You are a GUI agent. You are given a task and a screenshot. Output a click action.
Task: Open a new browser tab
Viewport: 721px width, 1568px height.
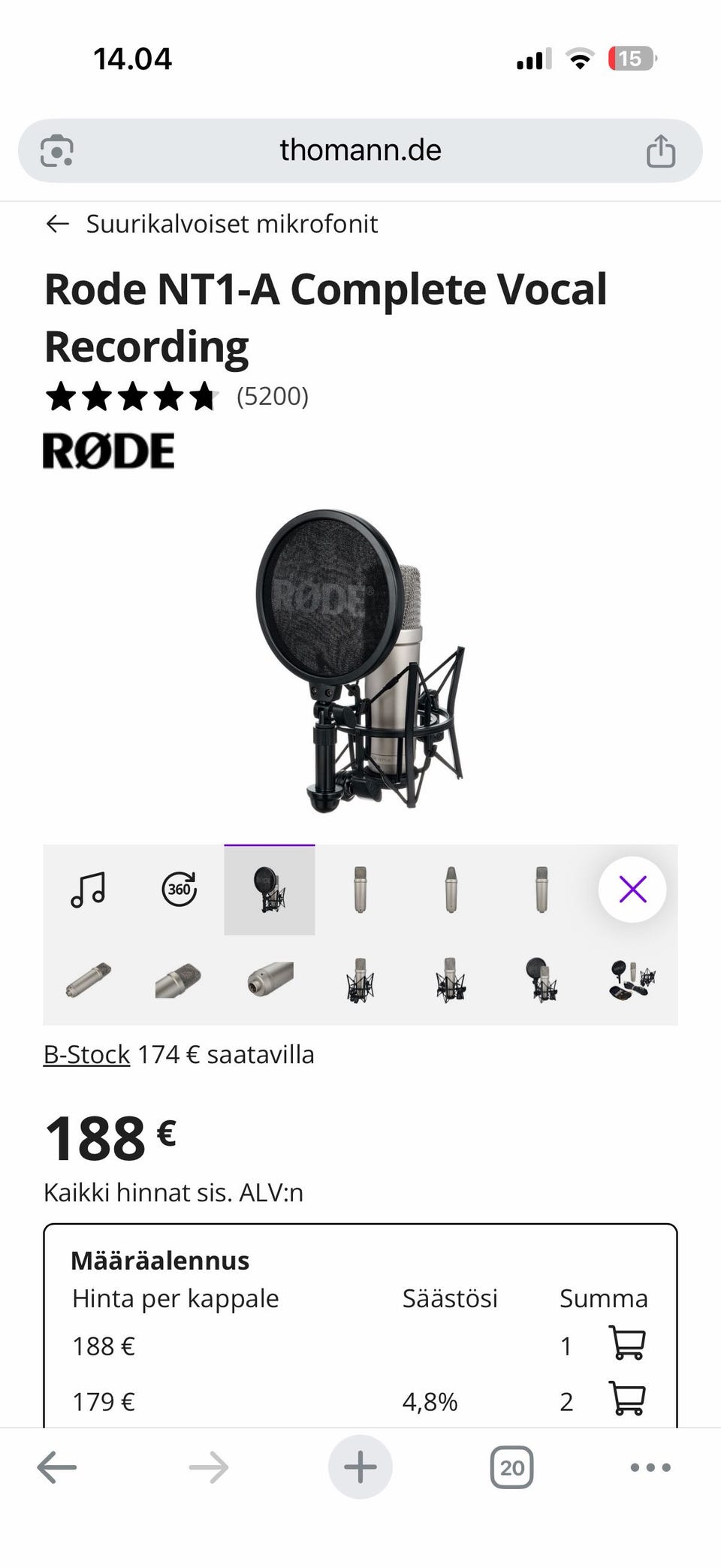pos(360,1467)
